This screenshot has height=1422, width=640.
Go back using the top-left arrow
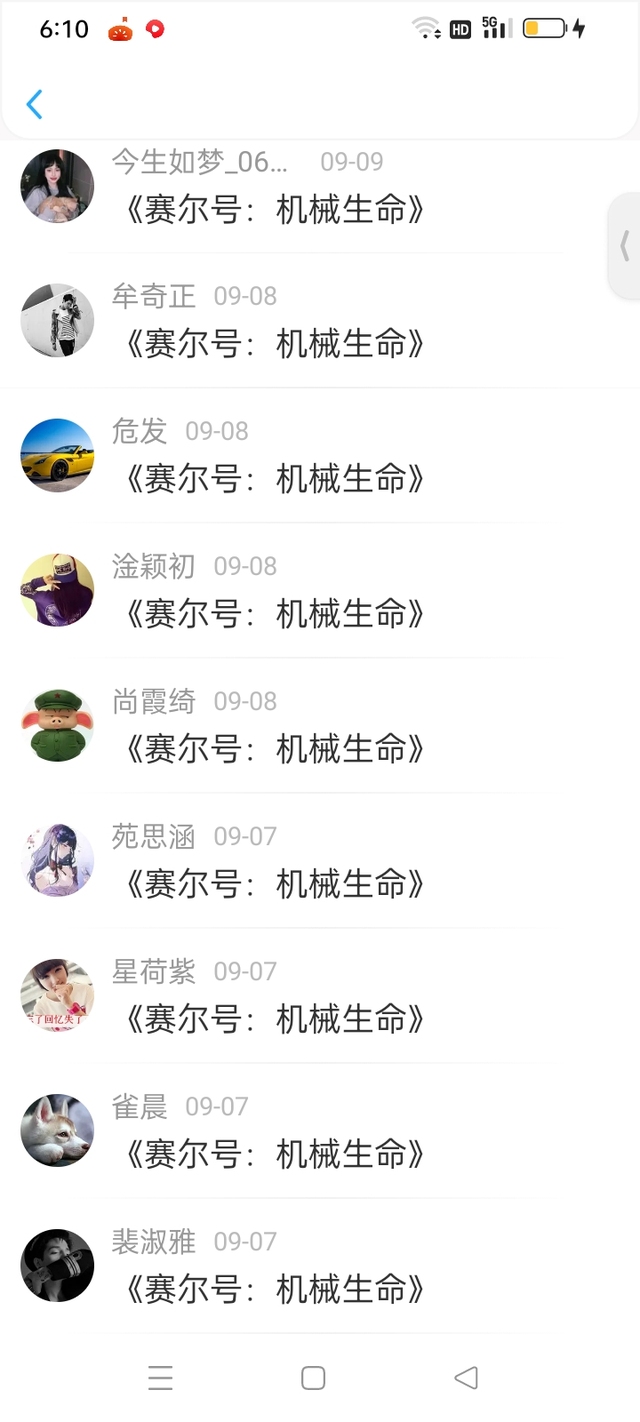coord(35,104)
